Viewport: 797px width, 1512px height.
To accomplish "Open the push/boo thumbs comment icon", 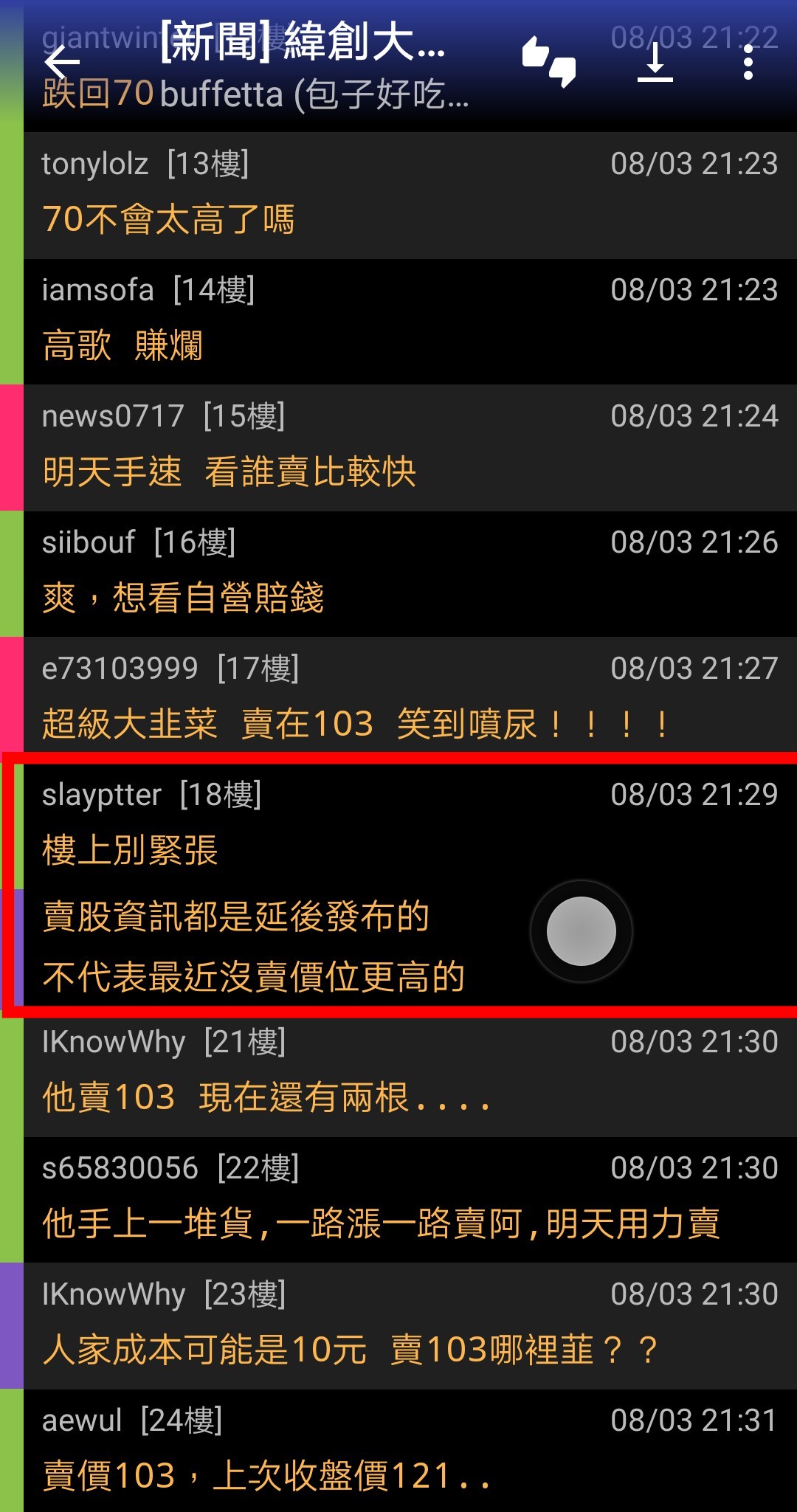I will tap(549, 63).
